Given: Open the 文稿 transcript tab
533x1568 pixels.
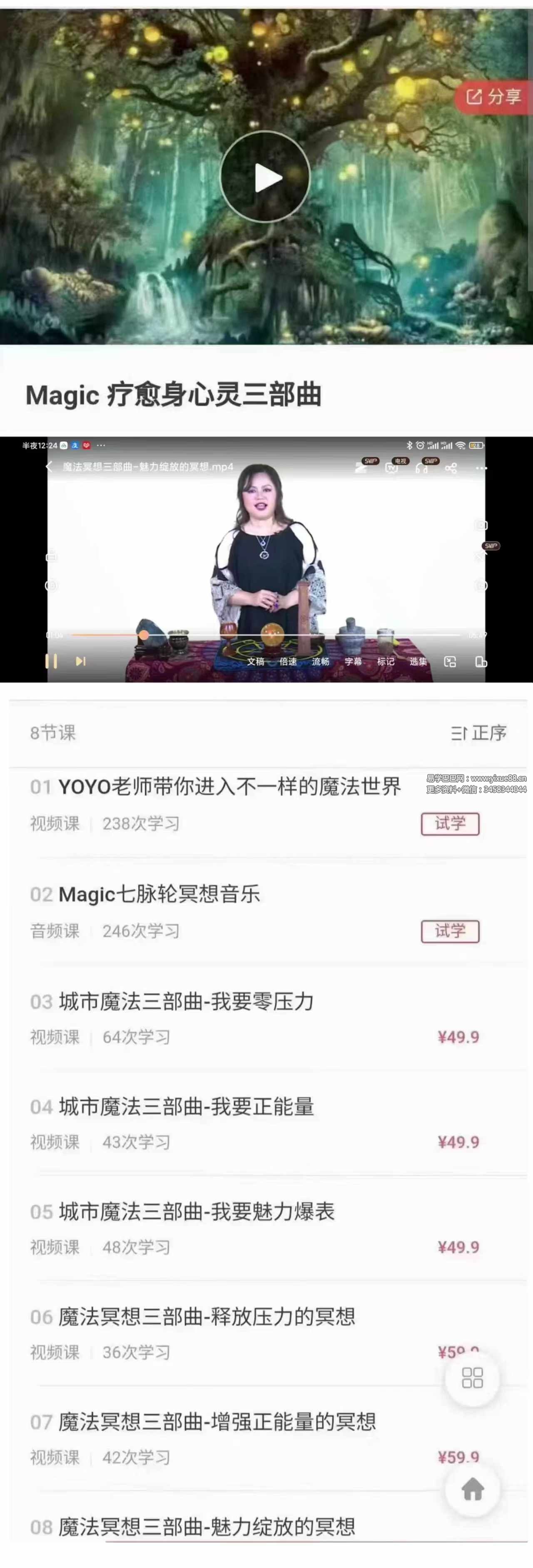Looking at the screenshot, I should tap(257, 662).
